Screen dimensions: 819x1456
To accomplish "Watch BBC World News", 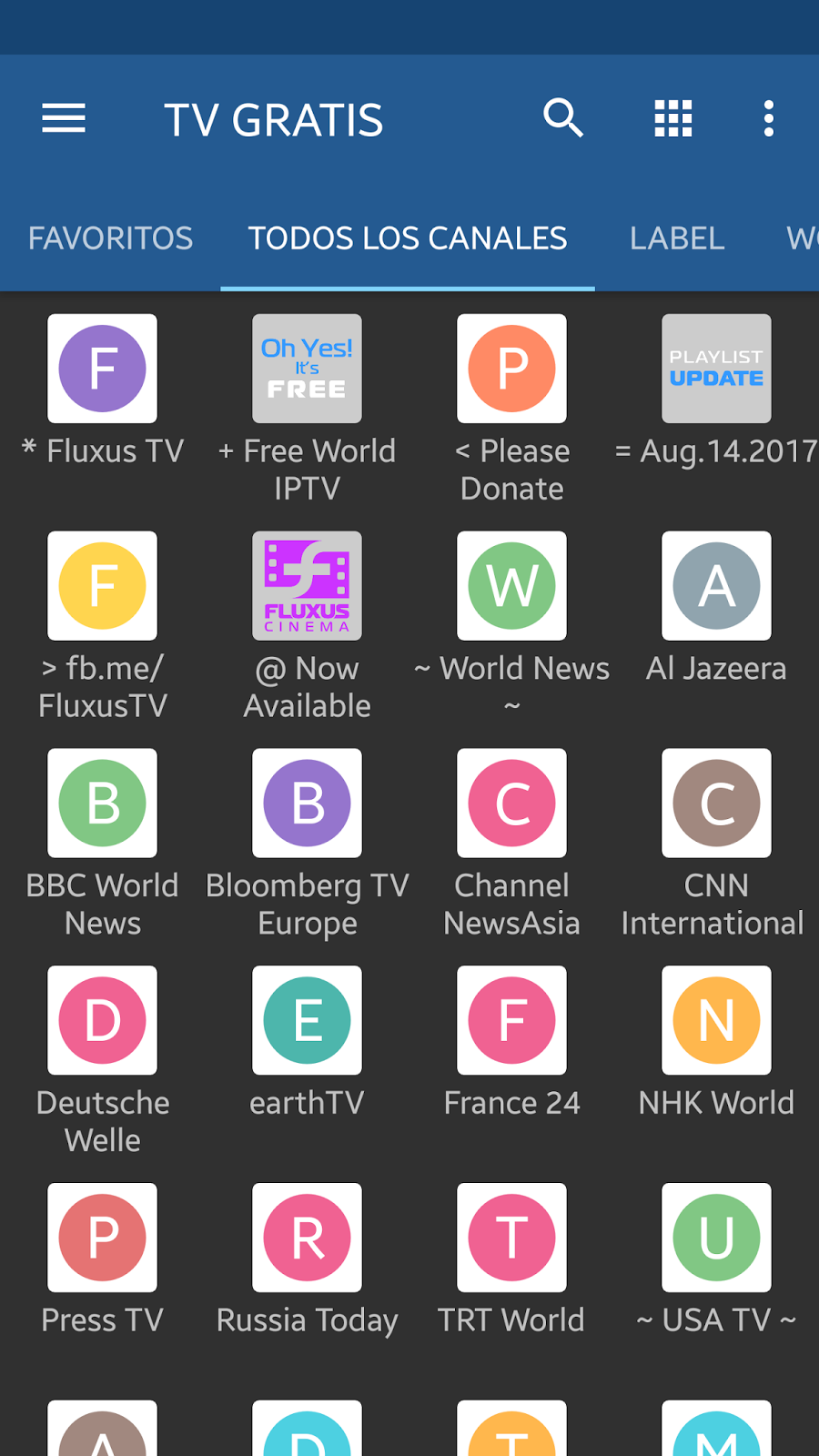I will [103, 804].
